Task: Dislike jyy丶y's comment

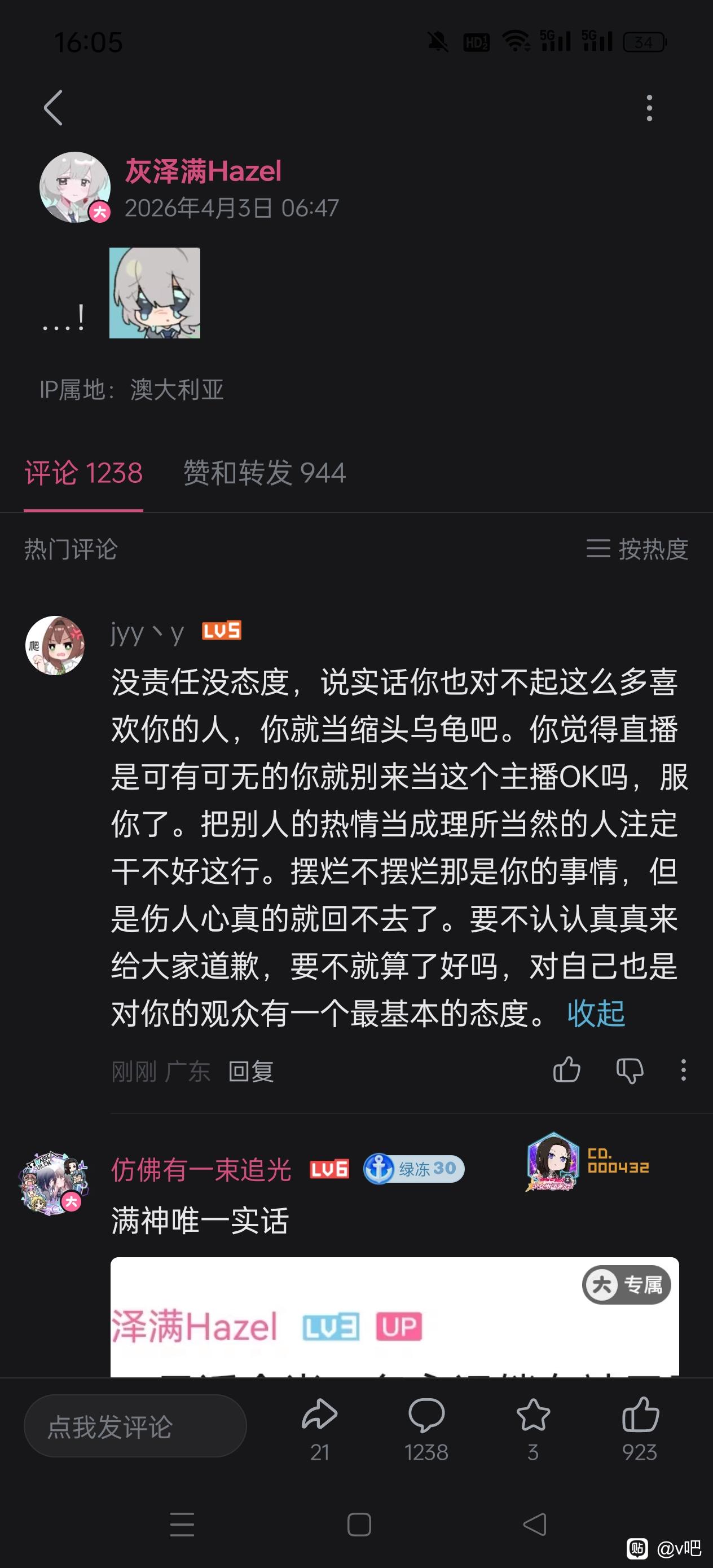Action: [630, 1069]
